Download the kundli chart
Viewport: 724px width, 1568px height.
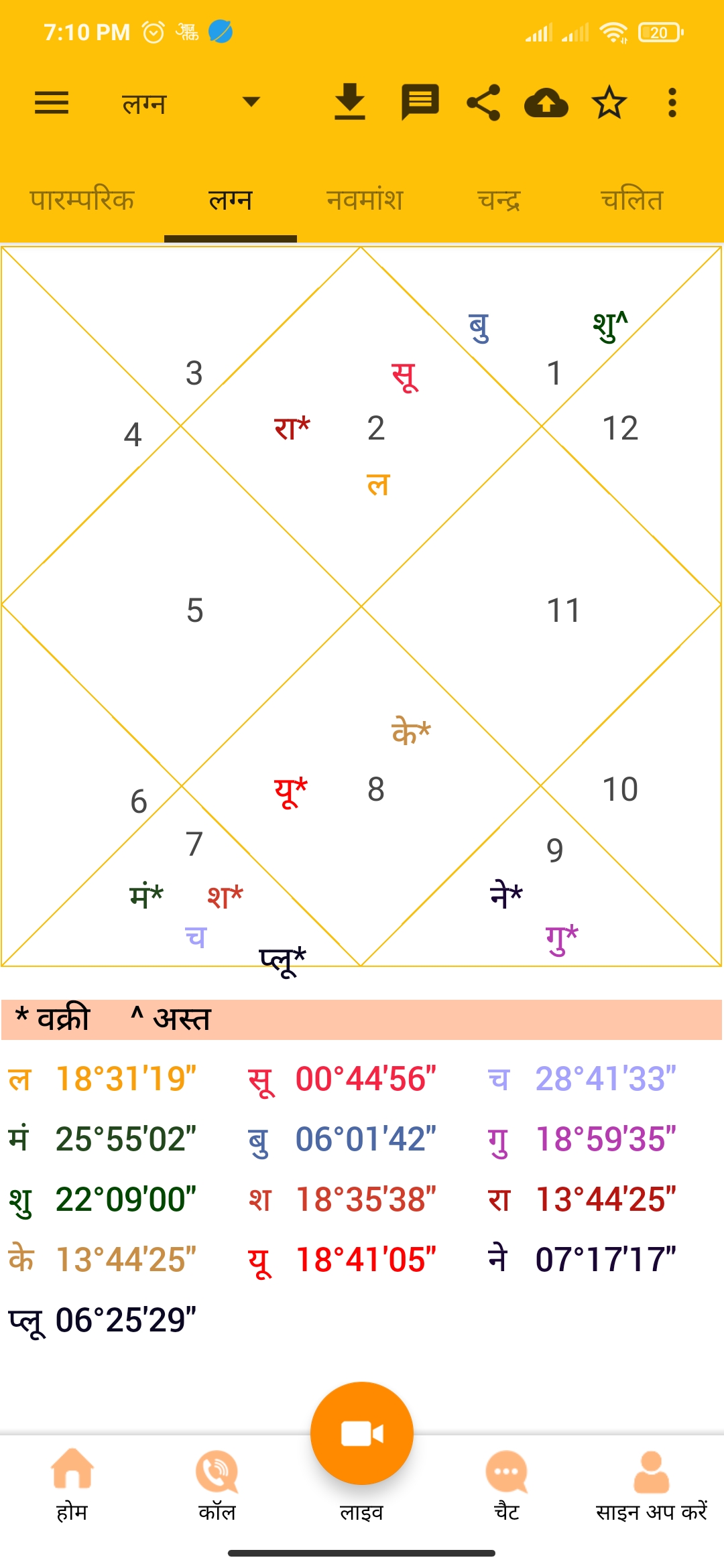pyautogui.click(x=350, y=103)
